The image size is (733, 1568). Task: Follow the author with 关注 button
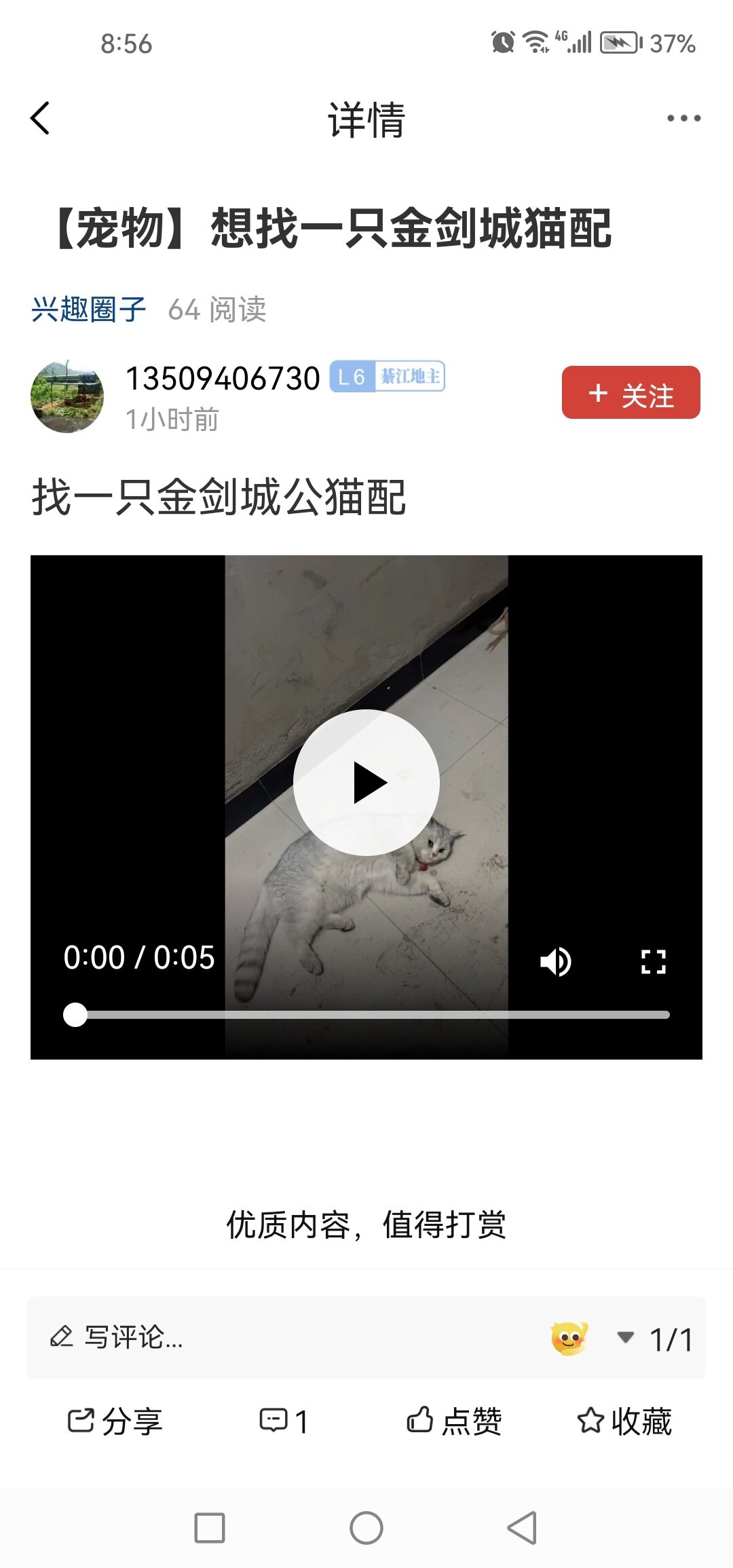coord(631,393)
